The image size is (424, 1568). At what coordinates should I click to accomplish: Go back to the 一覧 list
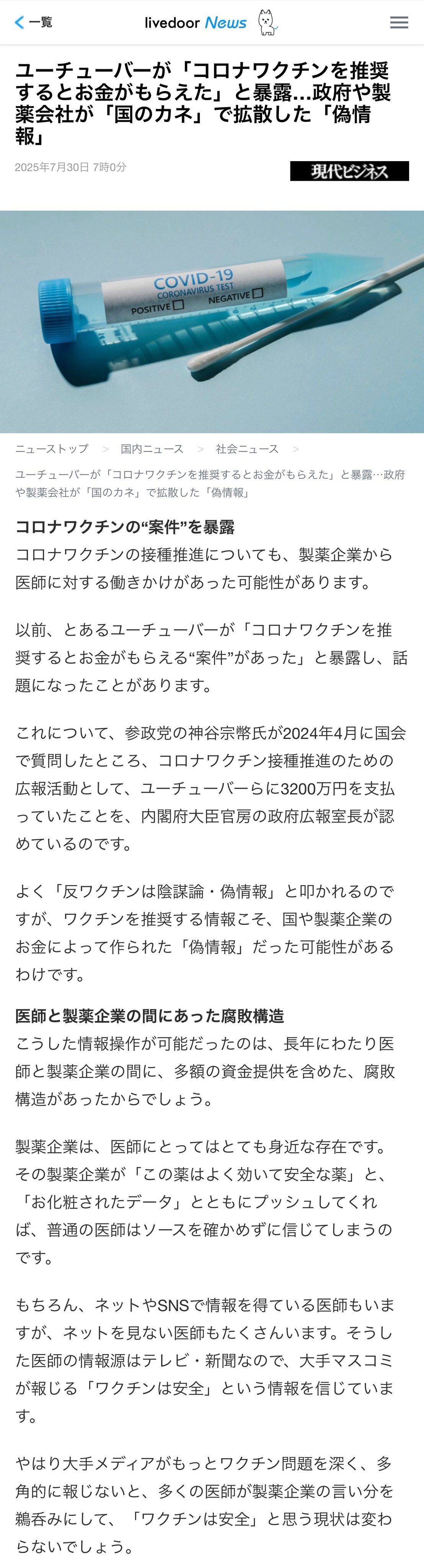tap(33, 23)
